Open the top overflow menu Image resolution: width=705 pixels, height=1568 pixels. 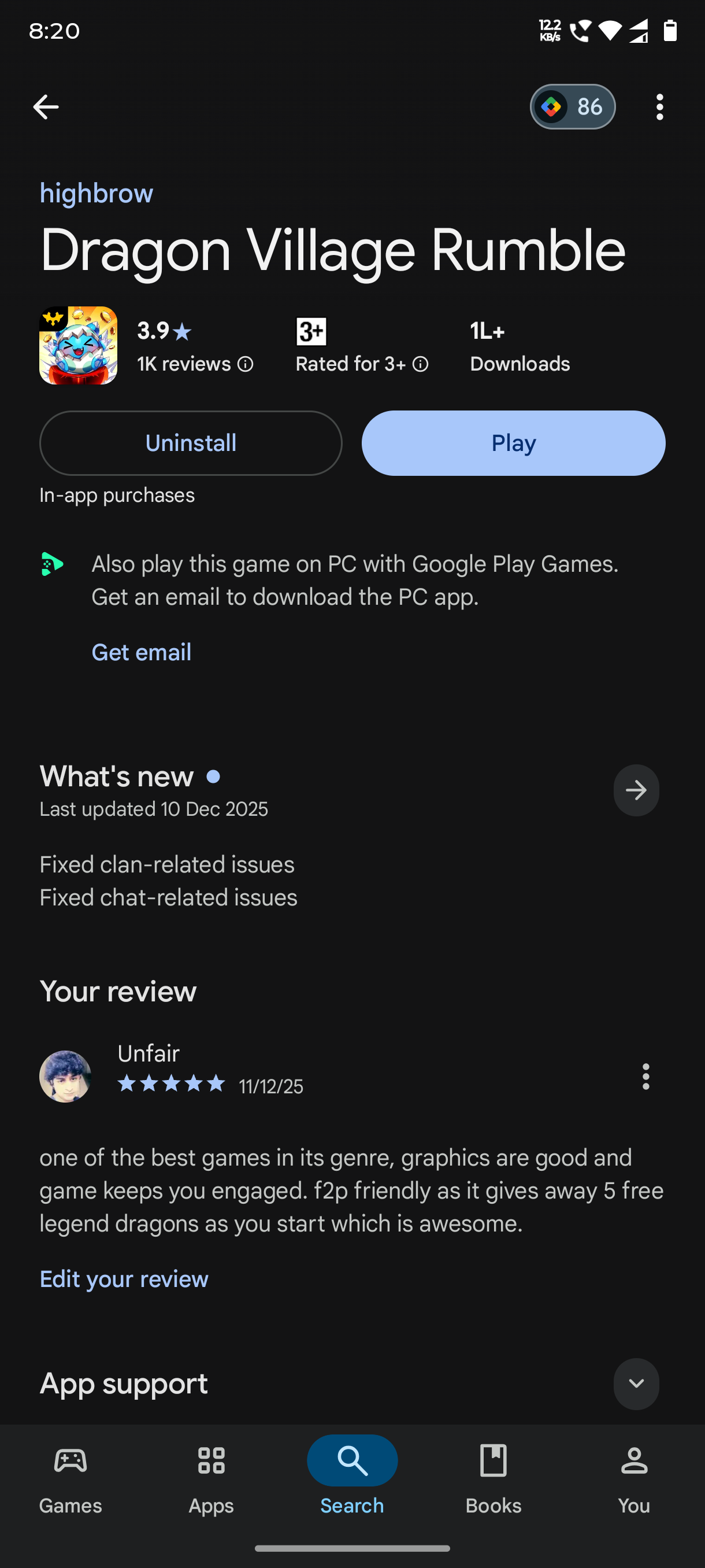coord(659,107)
